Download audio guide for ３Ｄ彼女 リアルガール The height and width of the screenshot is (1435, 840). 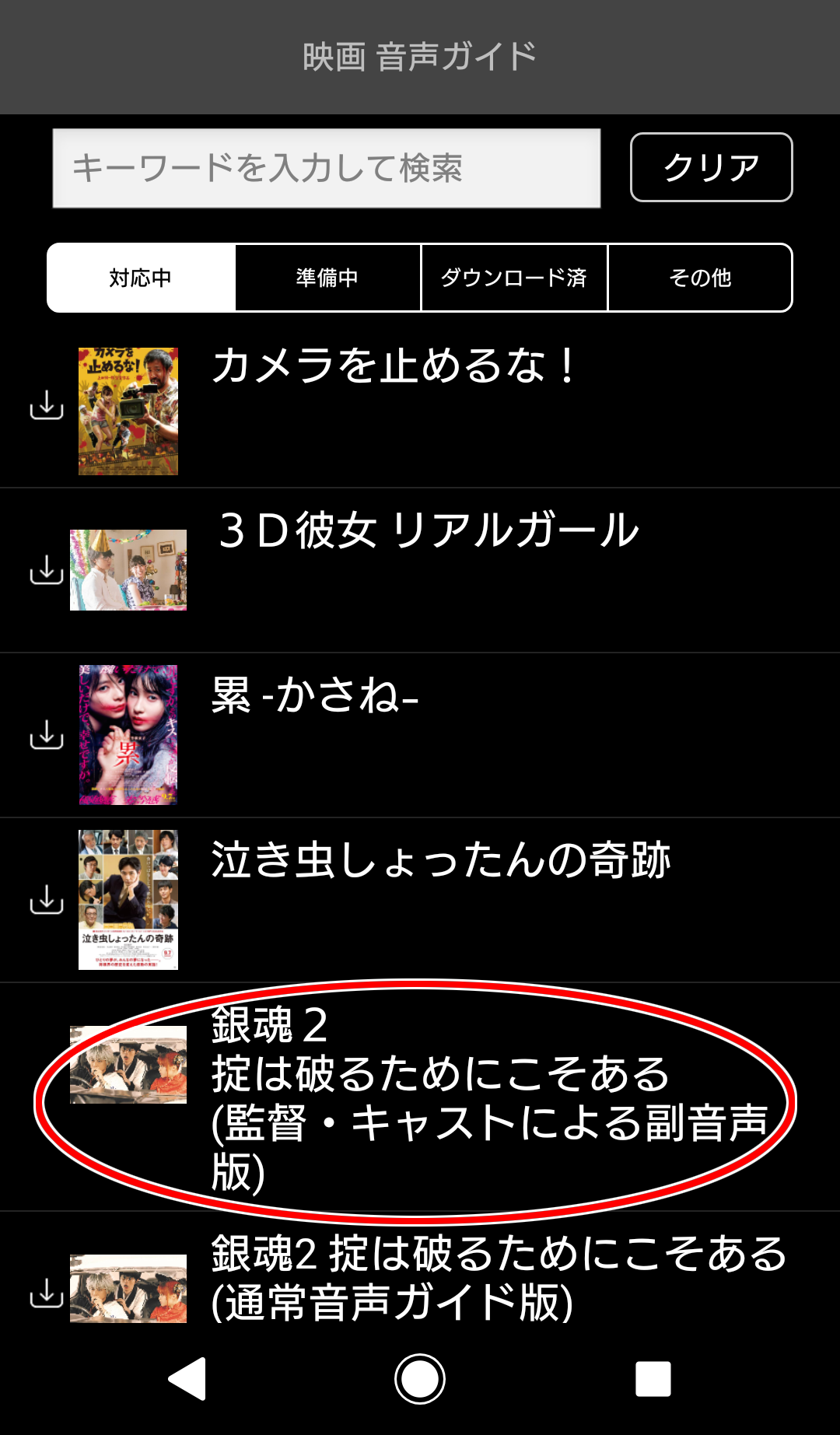click(x=47, y=570)
